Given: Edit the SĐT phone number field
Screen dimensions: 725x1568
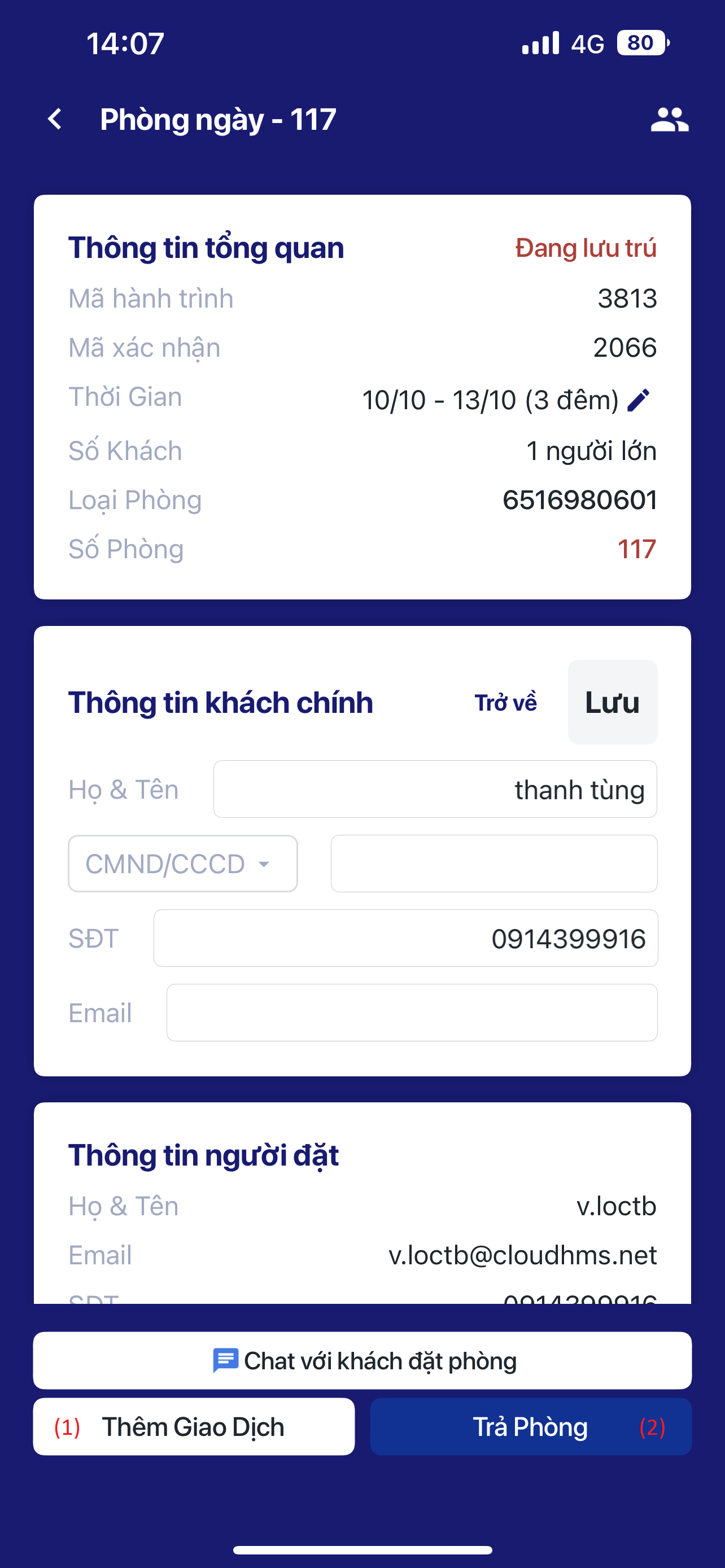Looking at the screenshot, I should point(405,938).
